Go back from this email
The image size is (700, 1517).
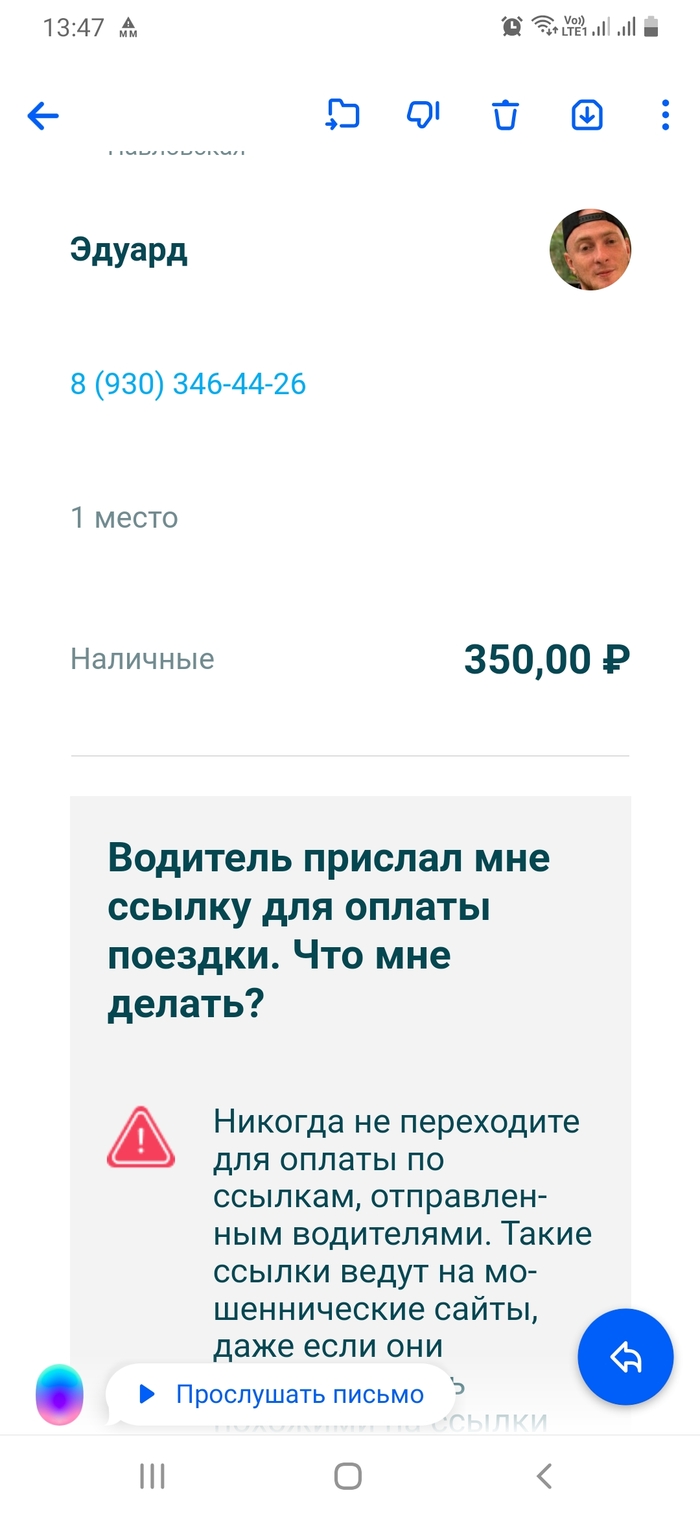coord(43,116)
